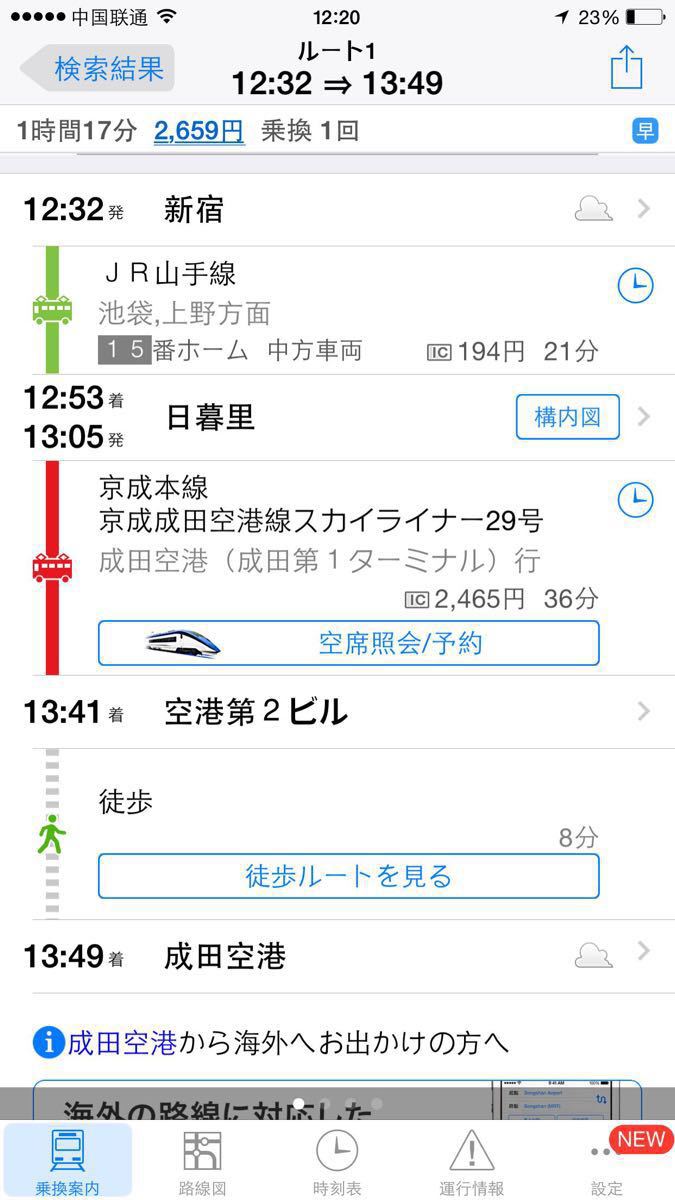Open the blue 成田空港 link
Image resolution: width=675 pixels, height=1200 pixels.
pyautogui.click(x=122, y=1044)
